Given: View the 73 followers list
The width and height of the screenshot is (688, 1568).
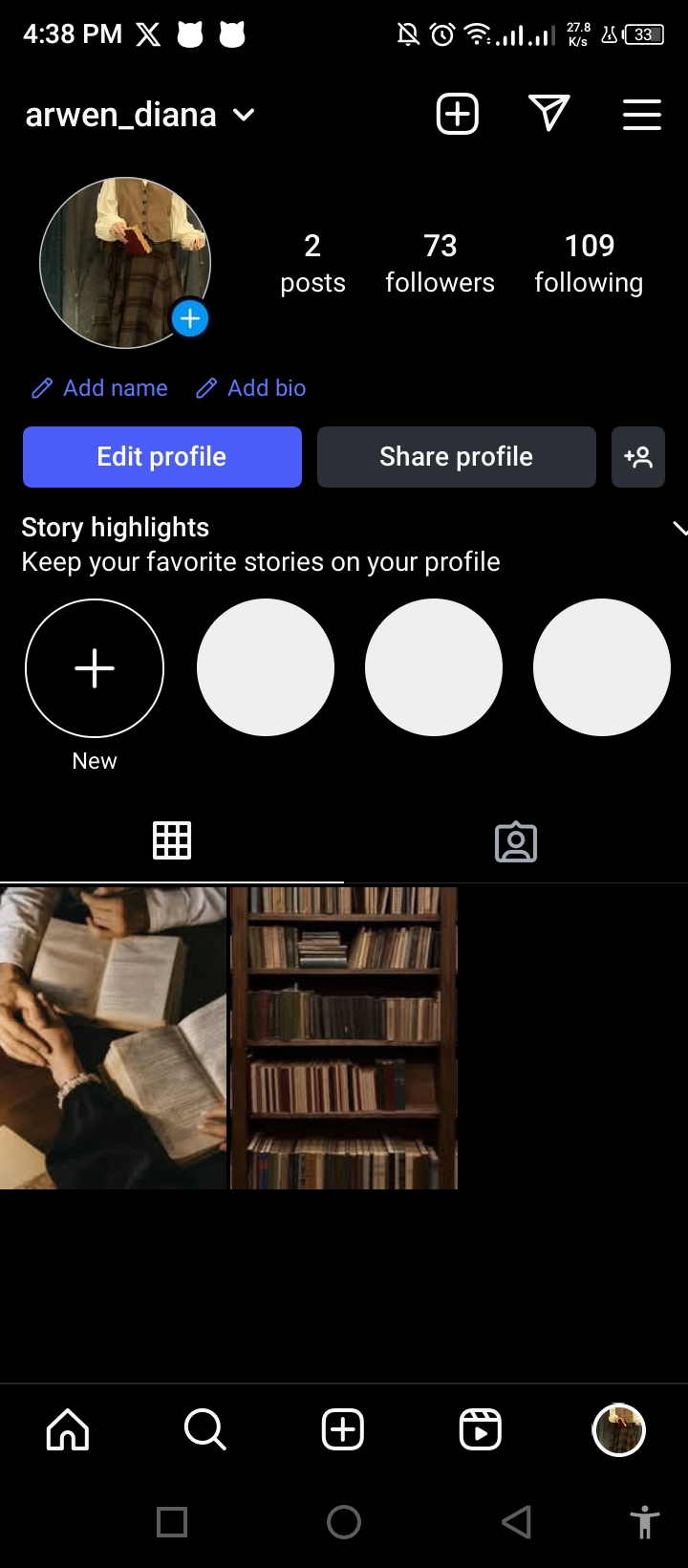Looking at the screenshot, I should pos(440,263).
